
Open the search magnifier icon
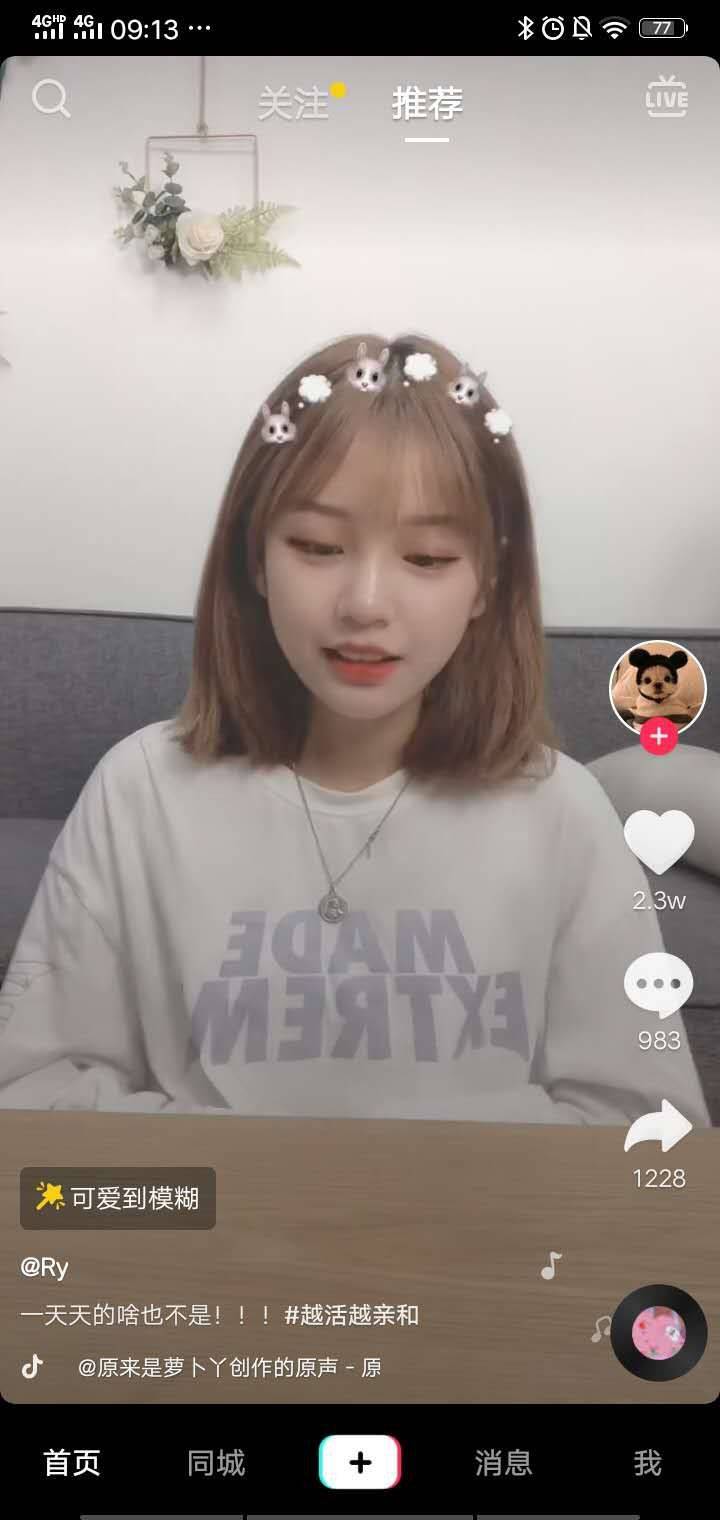(51, 99)
